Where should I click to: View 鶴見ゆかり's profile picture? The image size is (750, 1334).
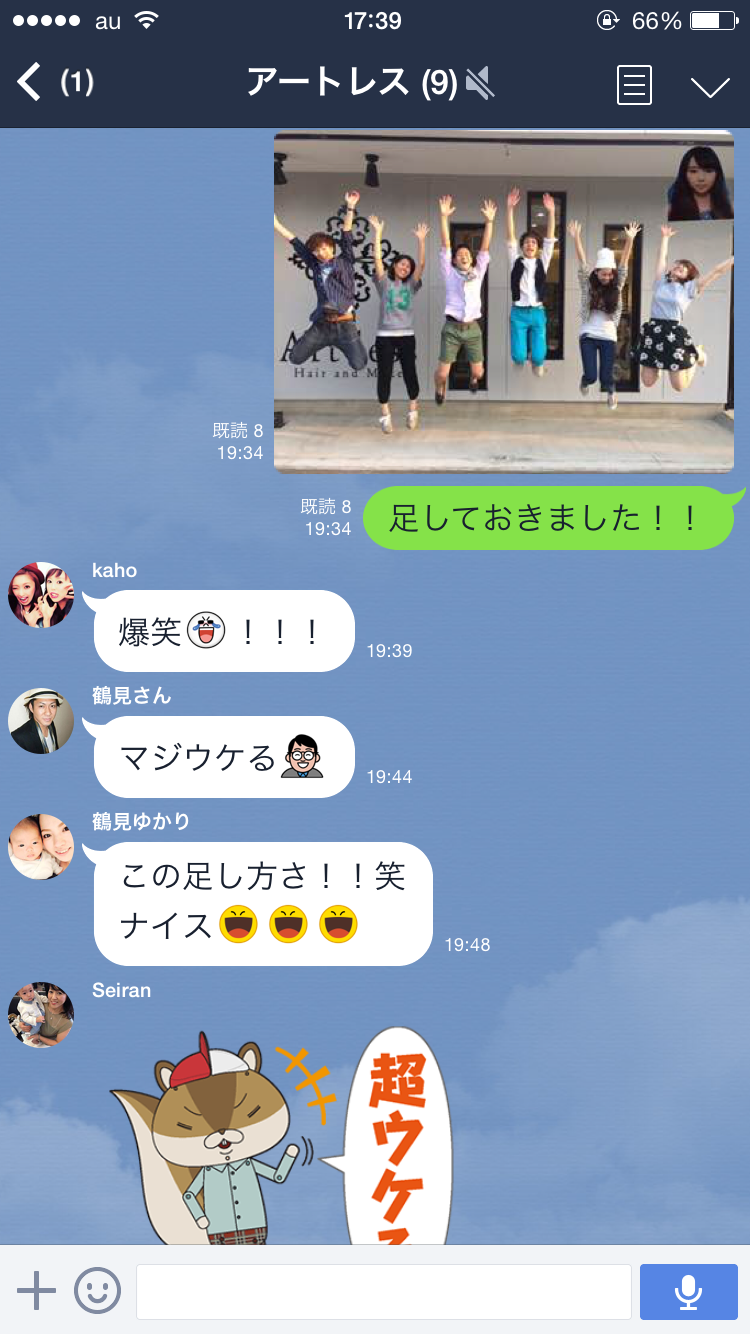41,847
